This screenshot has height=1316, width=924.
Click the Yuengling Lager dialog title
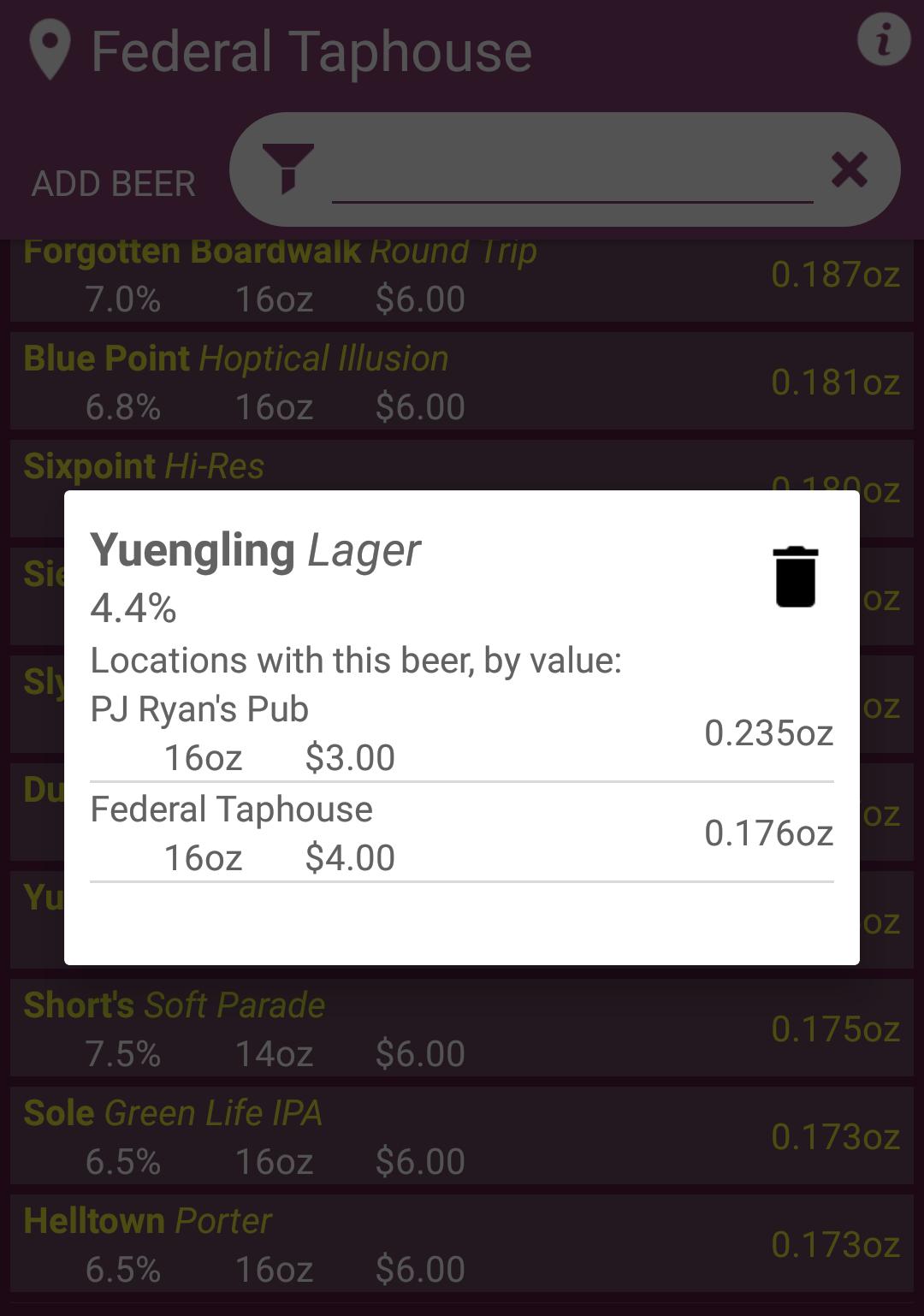point(256,550)
